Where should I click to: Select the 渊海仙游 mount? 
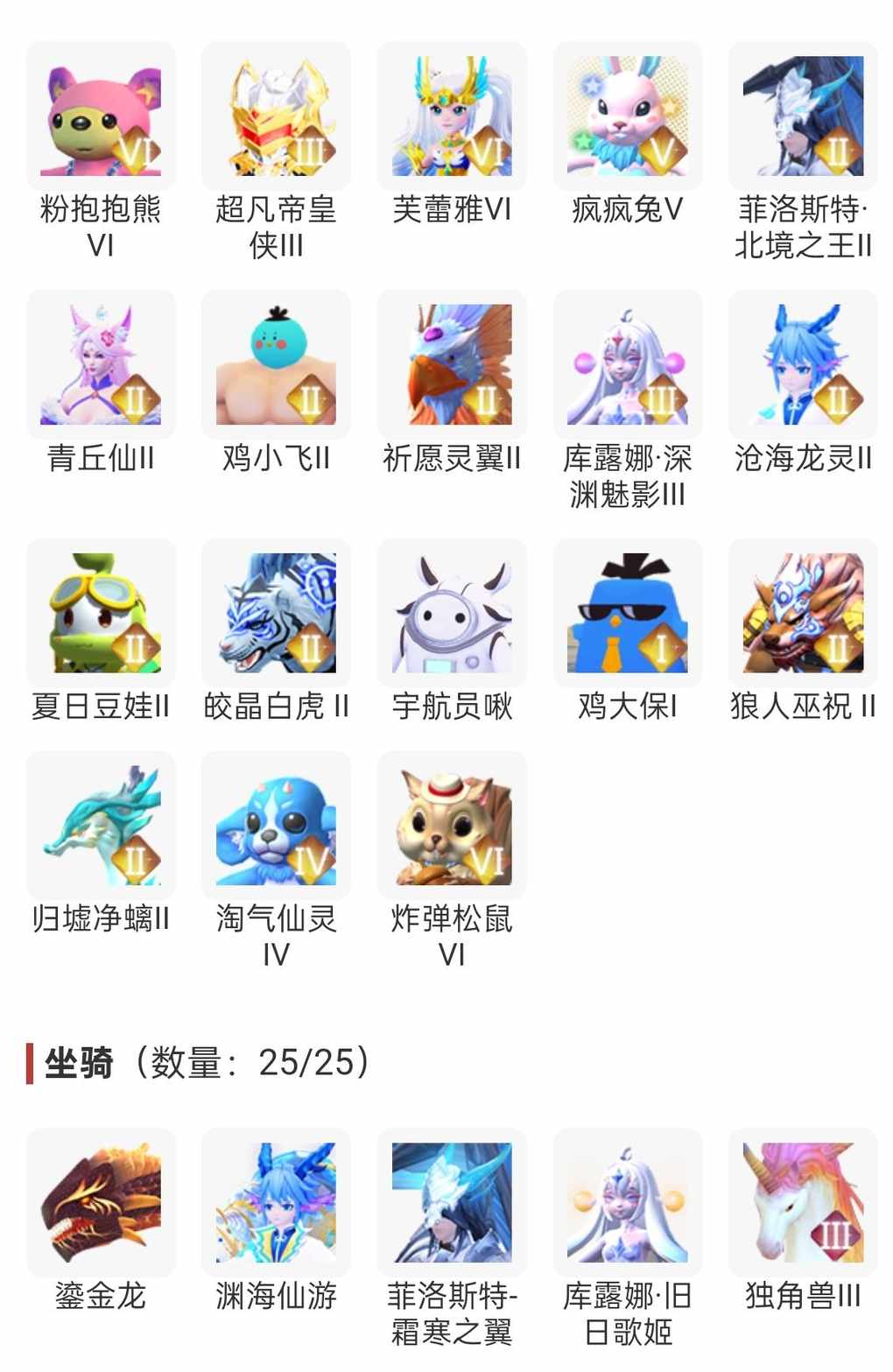tap(277, 1202)
